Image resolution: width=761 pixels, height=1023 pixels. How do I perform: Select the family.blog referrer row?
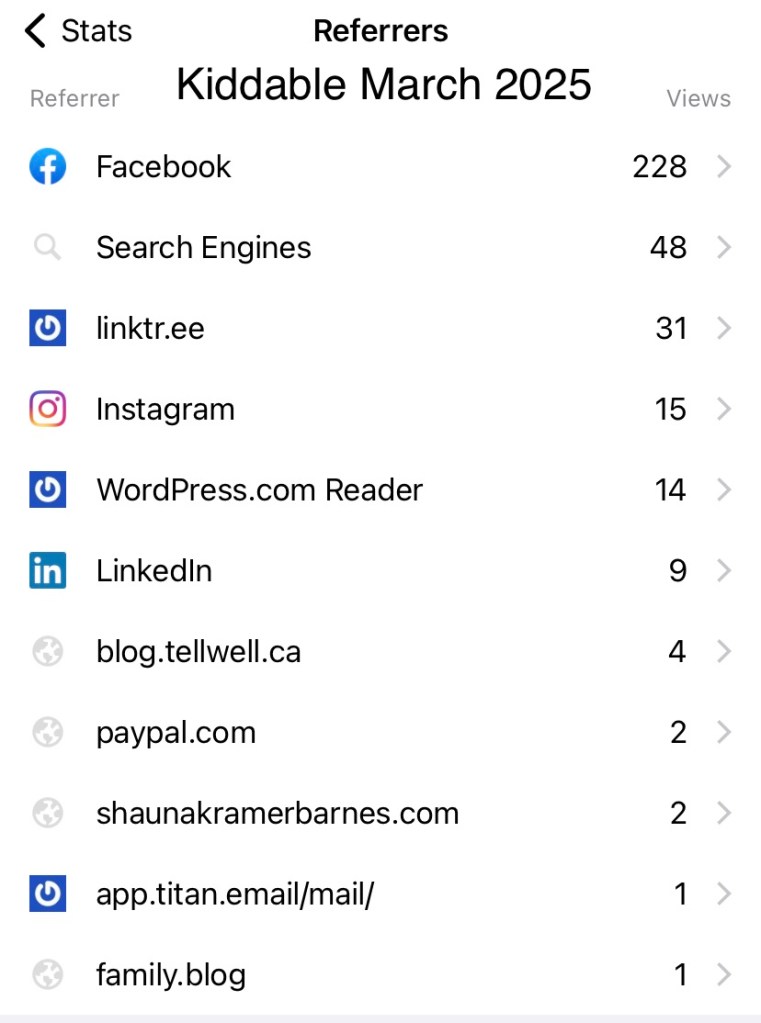380,975
